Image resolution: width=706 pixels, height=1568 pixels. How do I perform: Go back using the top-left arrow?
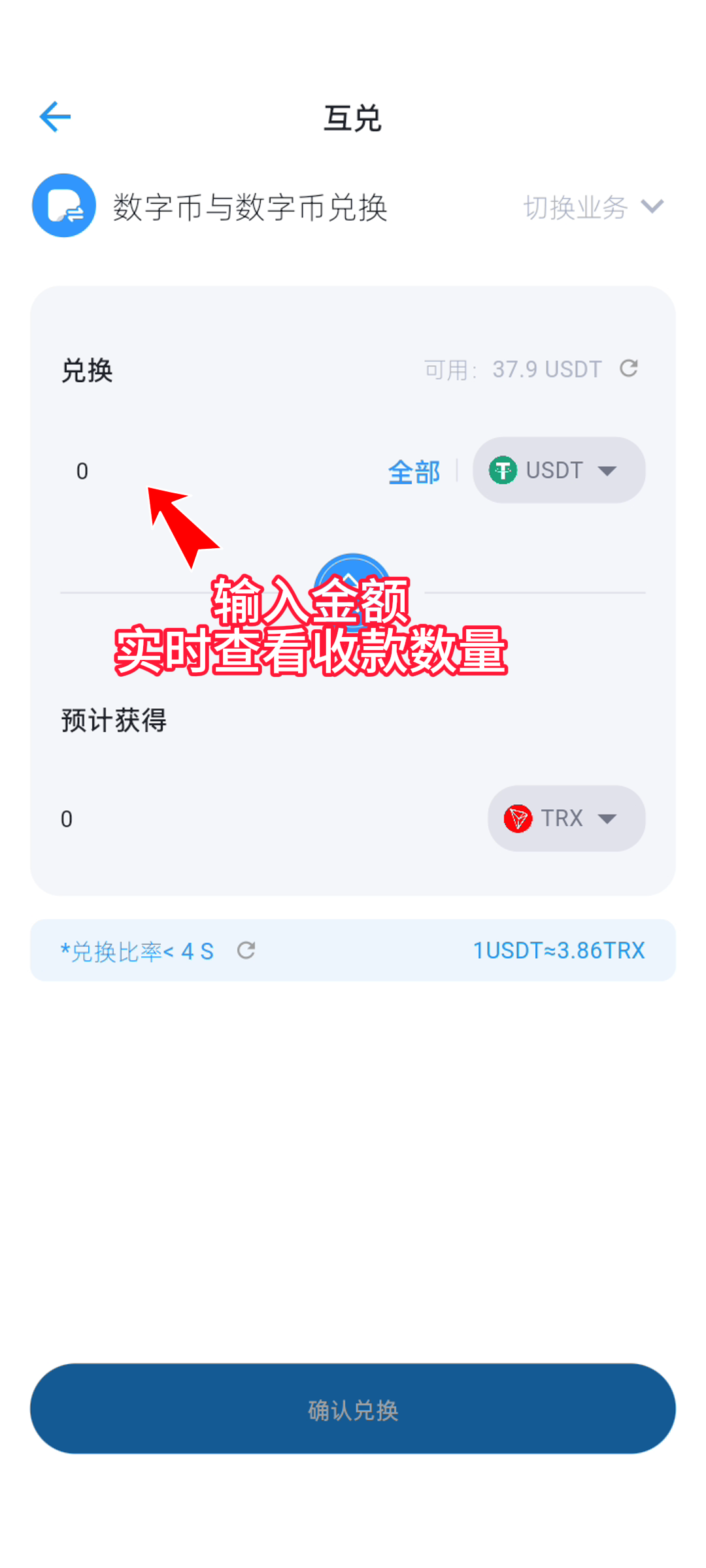[55, 117]
